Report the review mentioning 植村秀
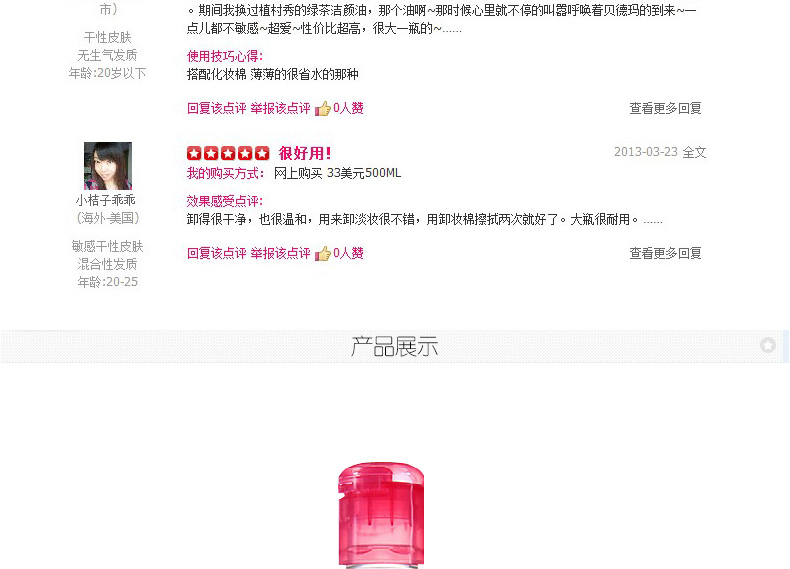This screenshot has width=790, height=569. pyautogui.click(x=280, y=109)
